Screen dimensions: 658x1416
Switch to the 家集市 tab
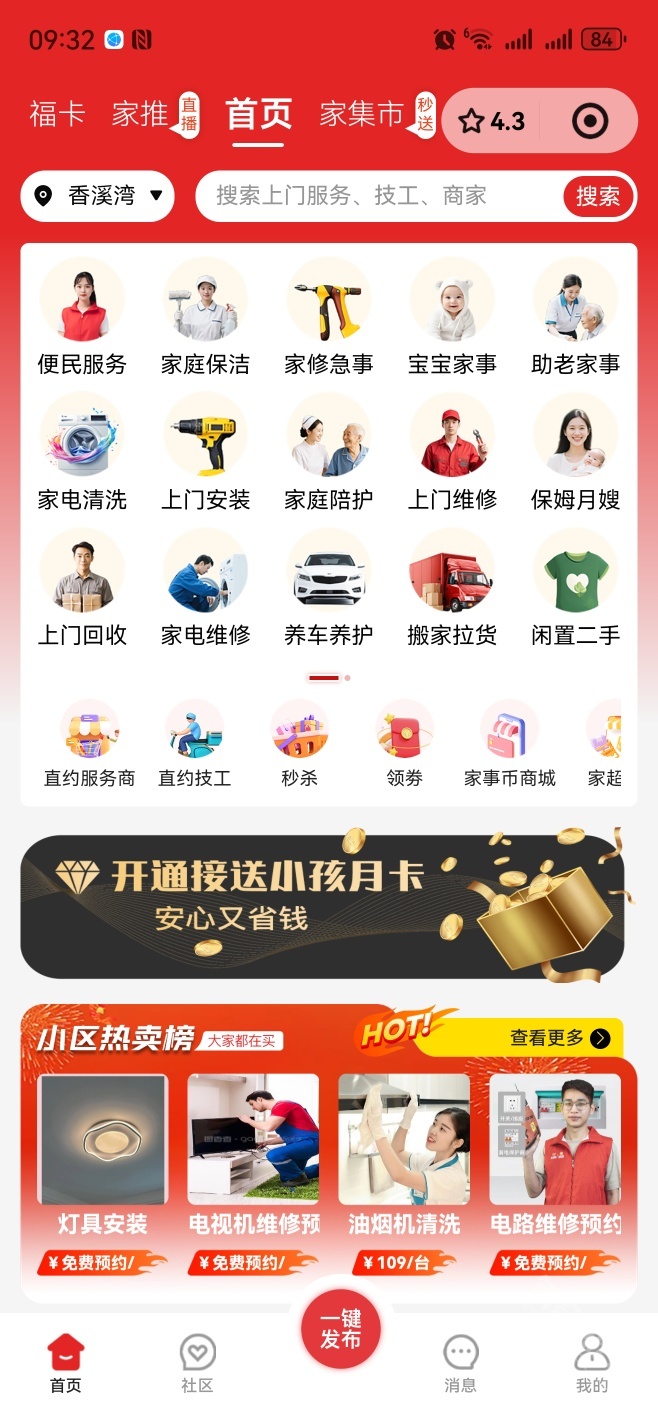tap(362, 115)
